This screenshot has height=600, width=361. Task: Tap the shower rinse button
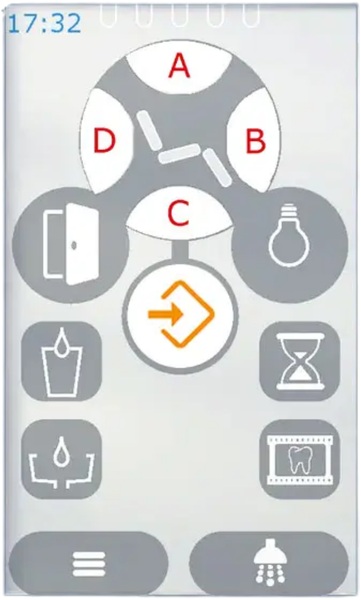[269, 564]
